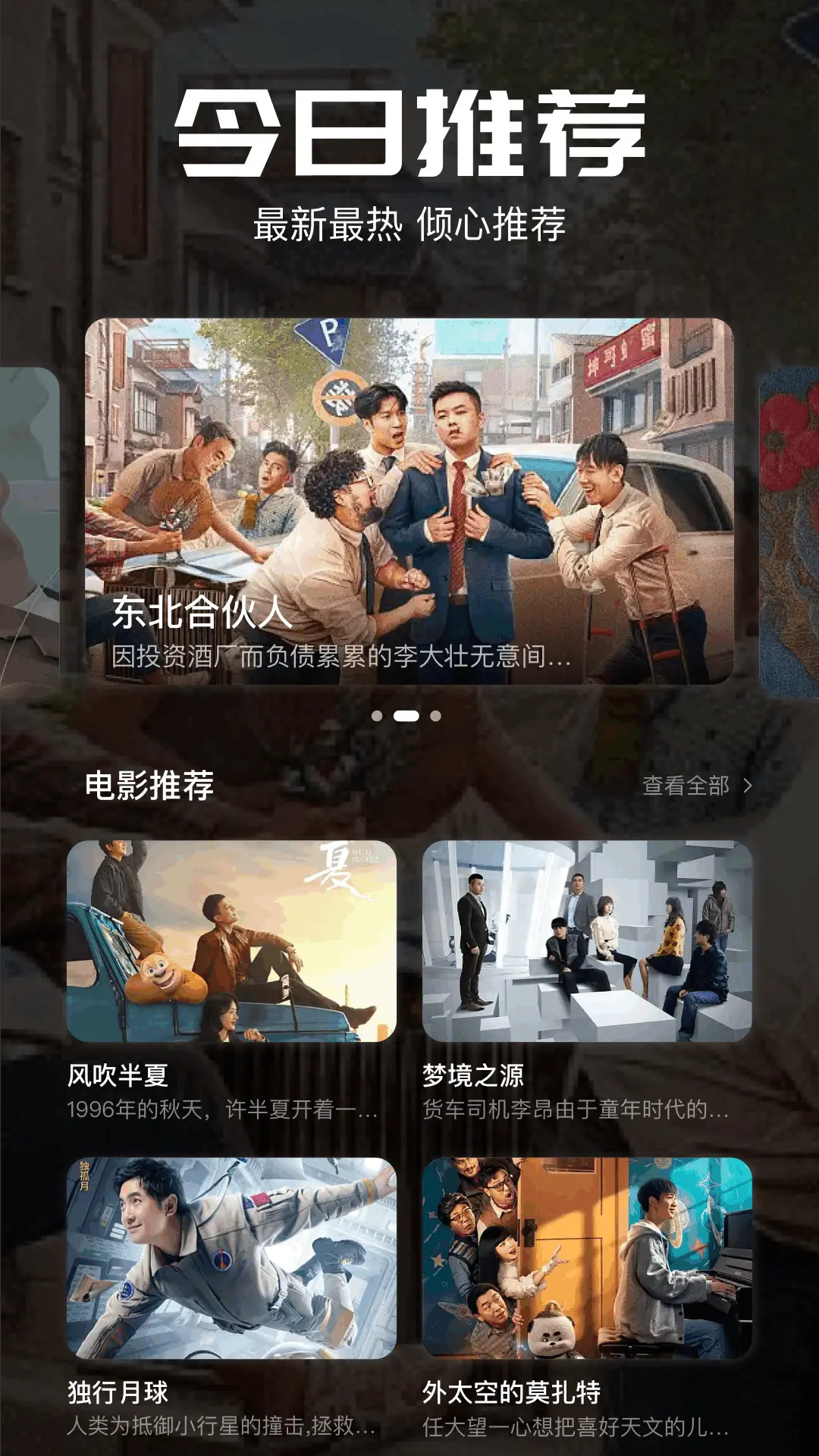Tap the 最新最热 倾心推荐 subtitle

click(409, 224)
